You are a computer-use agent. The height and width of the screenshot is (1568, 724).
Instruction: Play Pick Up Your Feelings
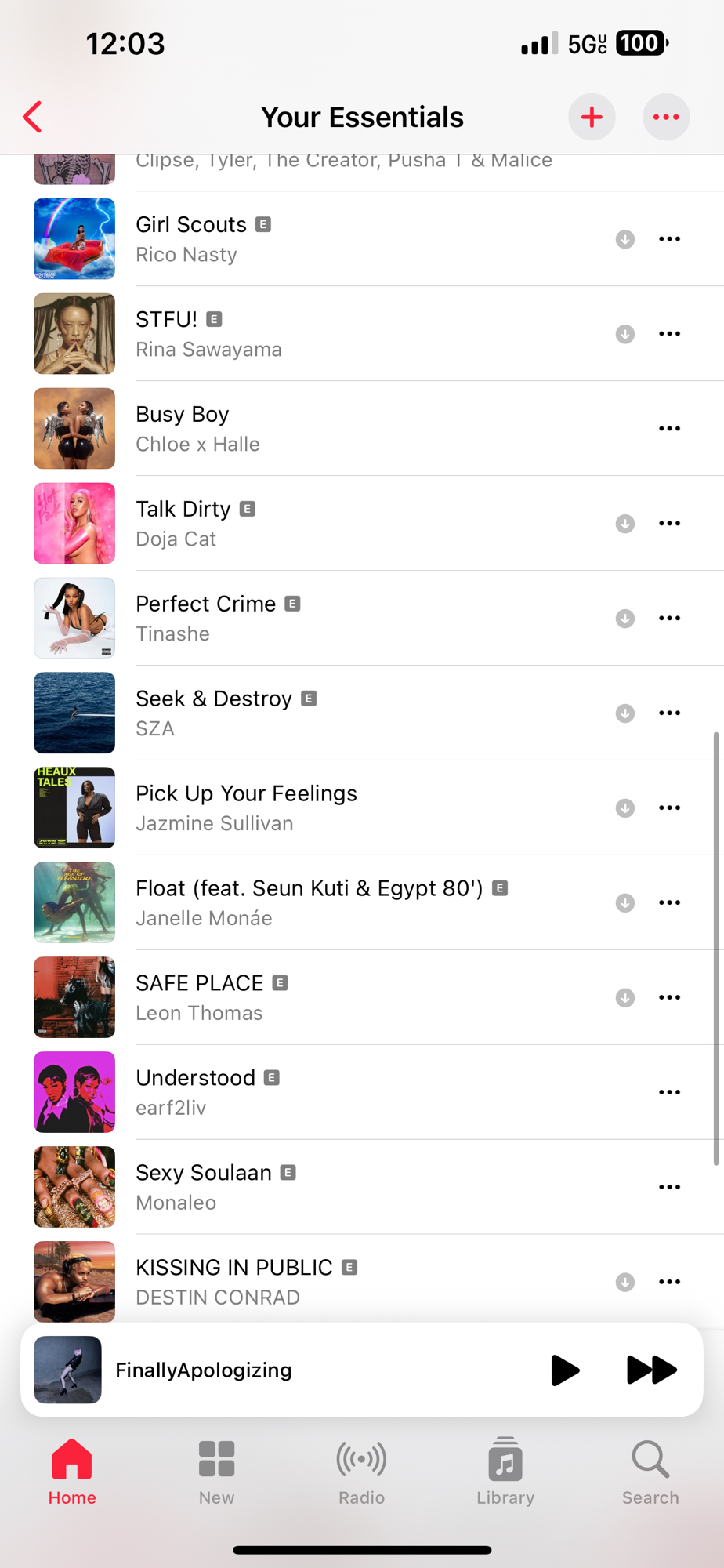click(245, 808)
